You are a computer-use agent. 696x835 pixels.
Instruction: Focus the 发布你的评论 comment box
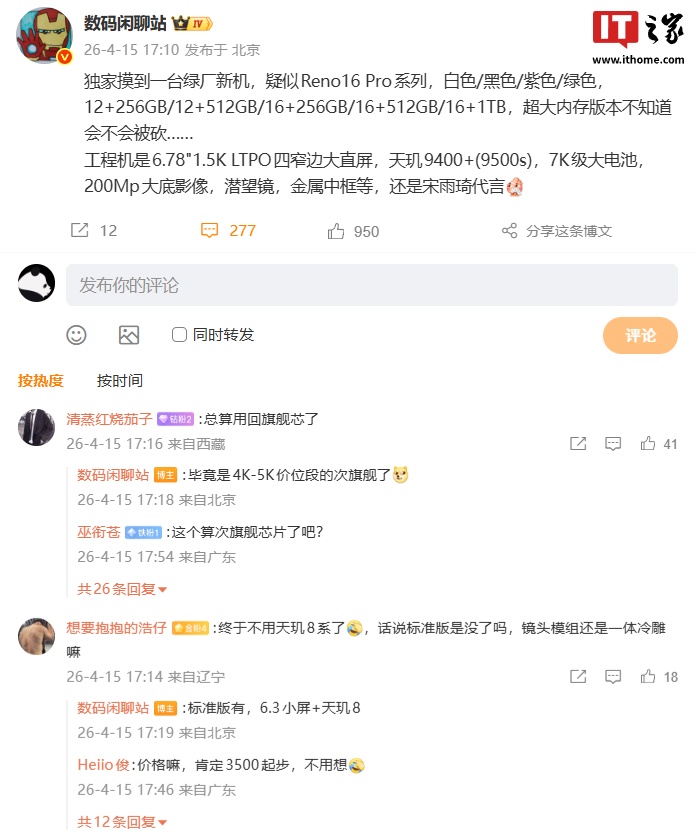(371, 285)
